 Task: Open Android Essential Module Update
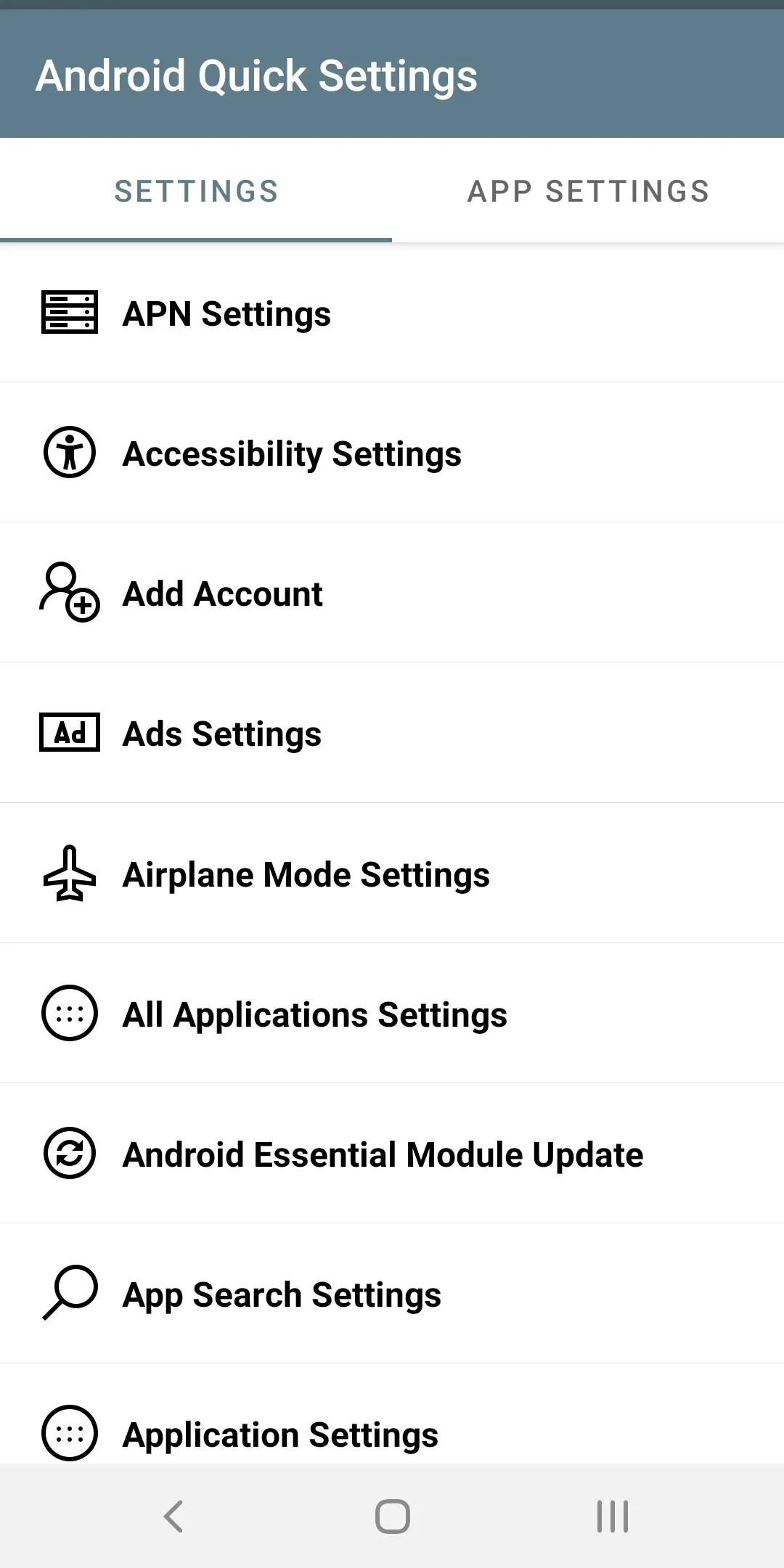click(x=383, y=1154)
